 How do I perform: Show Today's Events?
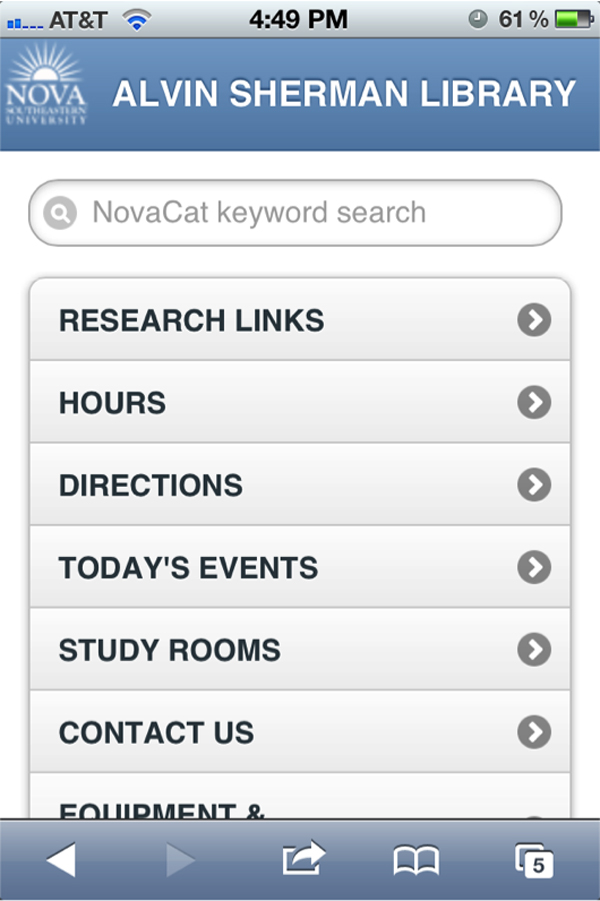300,568
